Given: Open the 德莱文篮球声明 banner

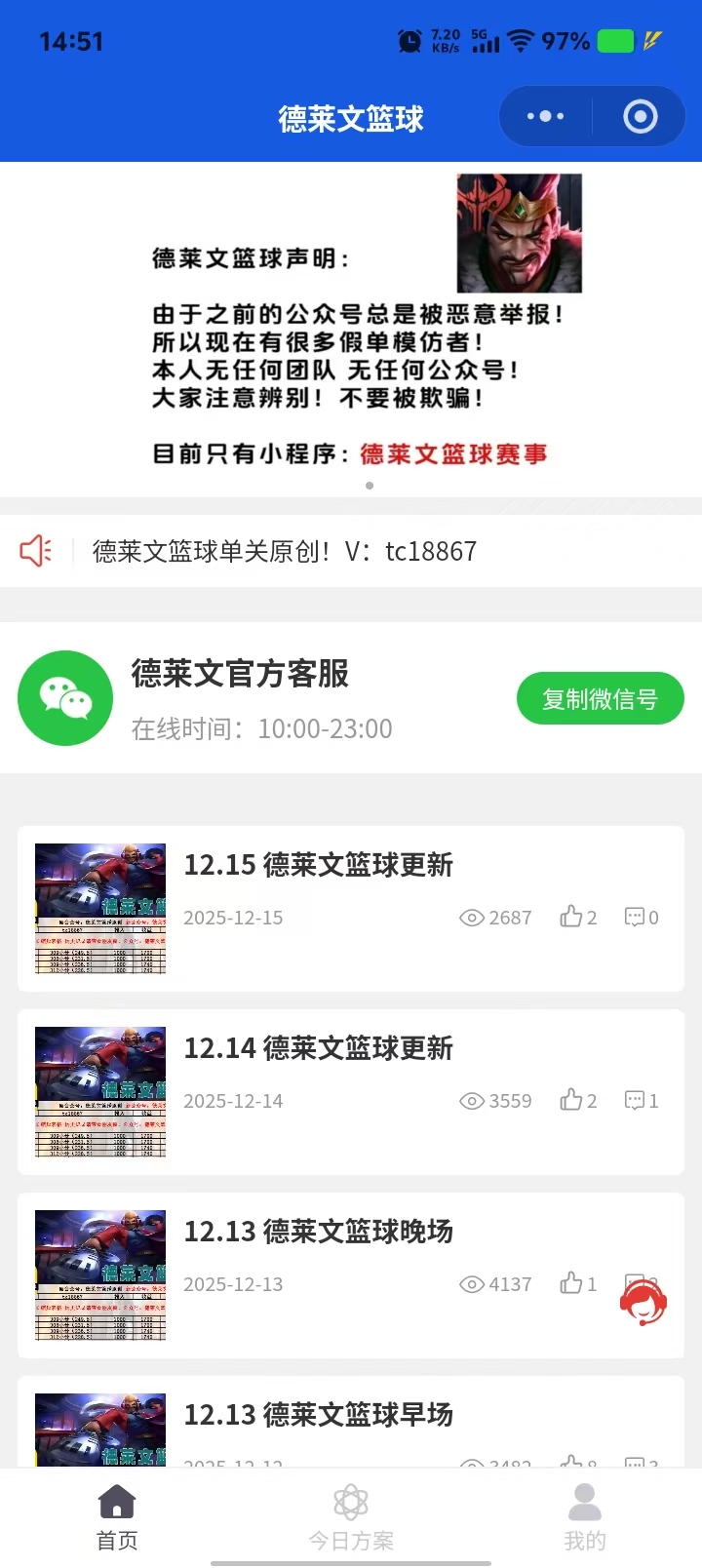Looking at the screenshot, I should tap(351, 330).
